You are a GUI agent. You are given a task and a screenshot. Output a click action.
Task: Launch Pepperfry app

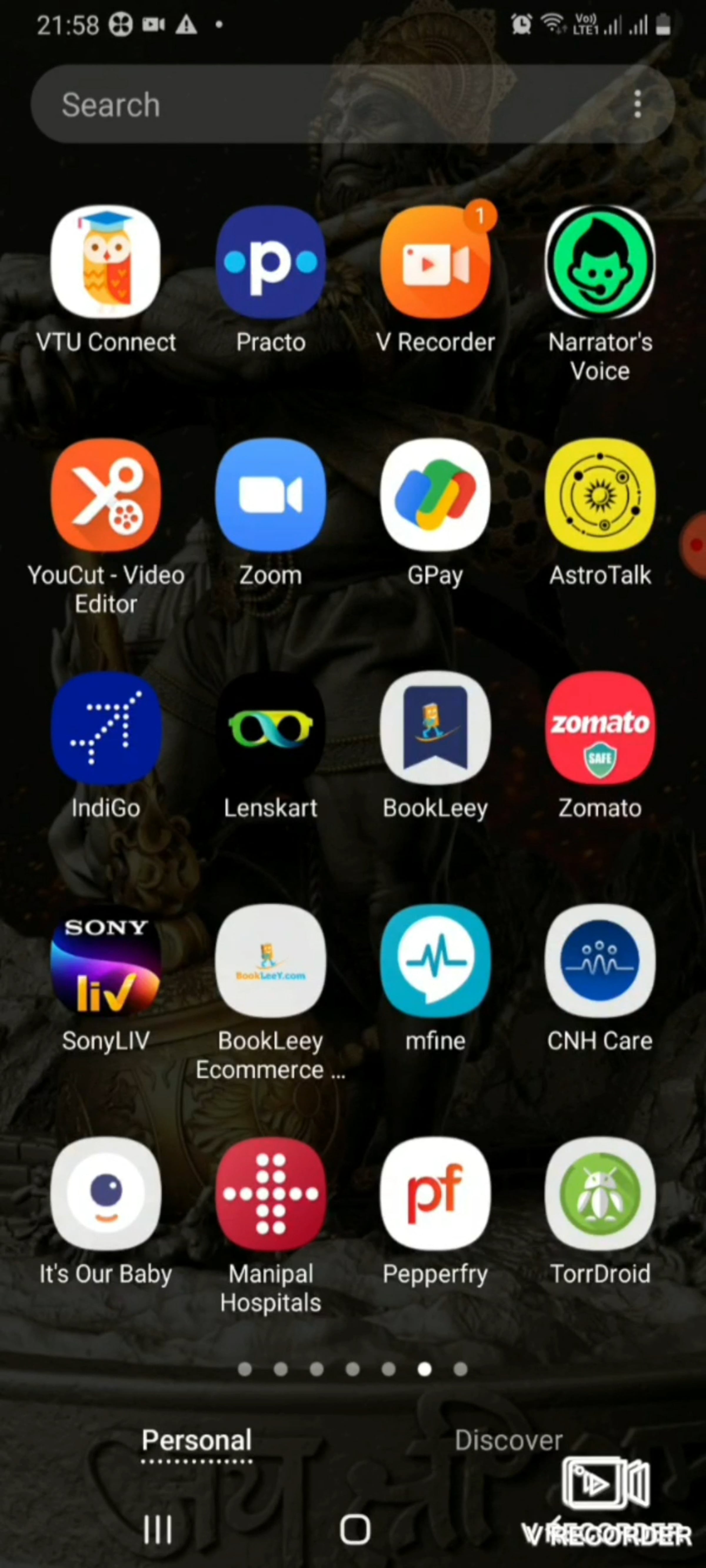435,1194
